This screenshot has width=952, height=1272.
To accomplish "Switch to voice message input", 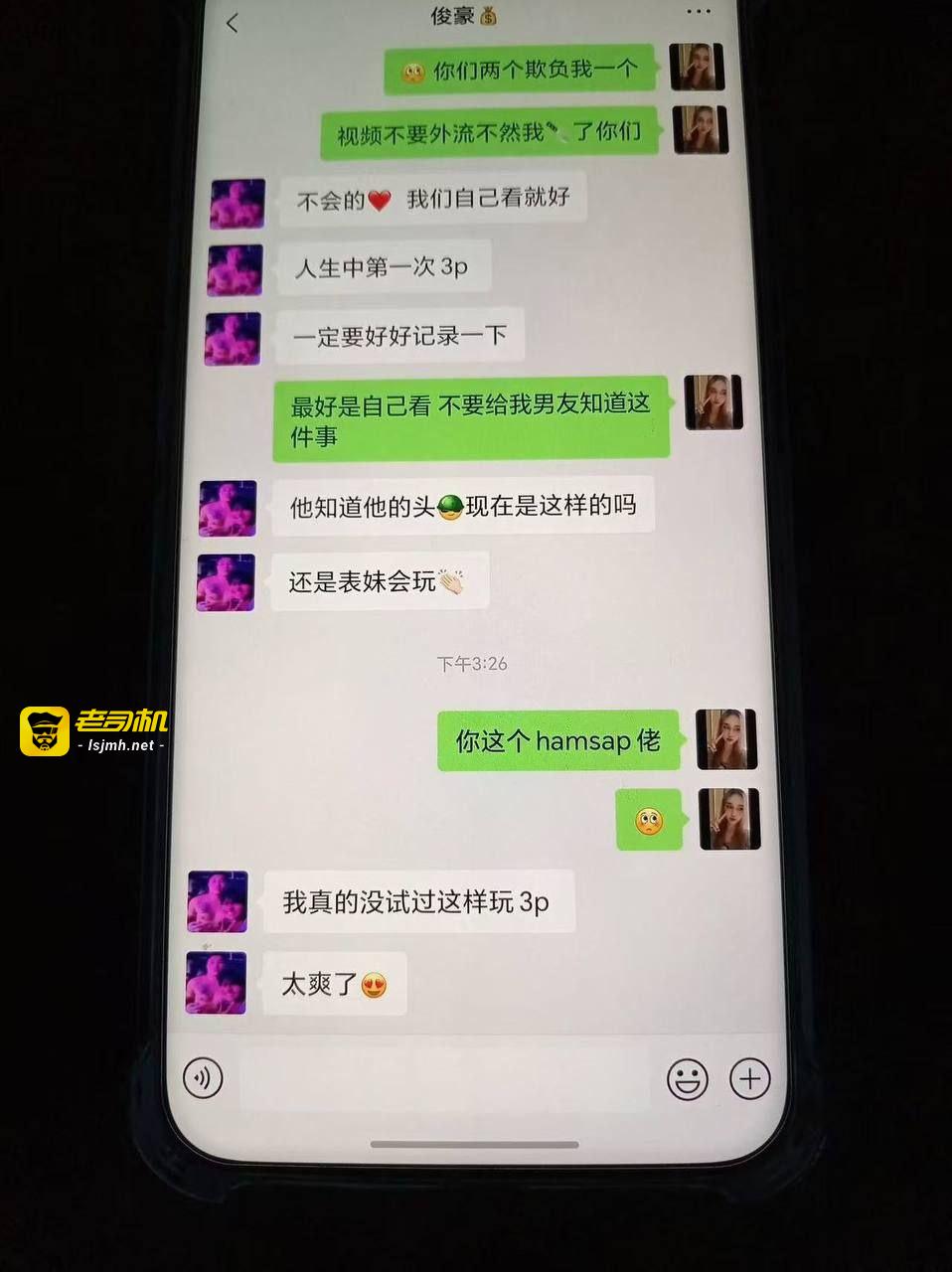I will [203, 1078].
